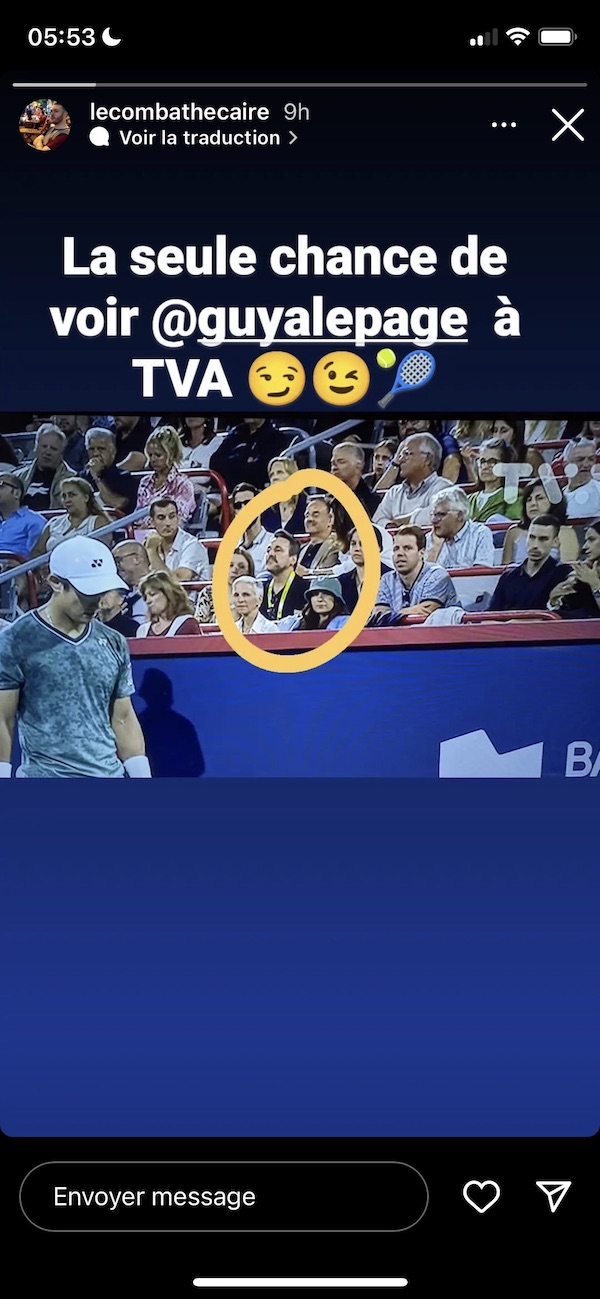The width and height of the screenshot is (600, 1299).
Task: Close the story viewer
Action: [568, 125]
